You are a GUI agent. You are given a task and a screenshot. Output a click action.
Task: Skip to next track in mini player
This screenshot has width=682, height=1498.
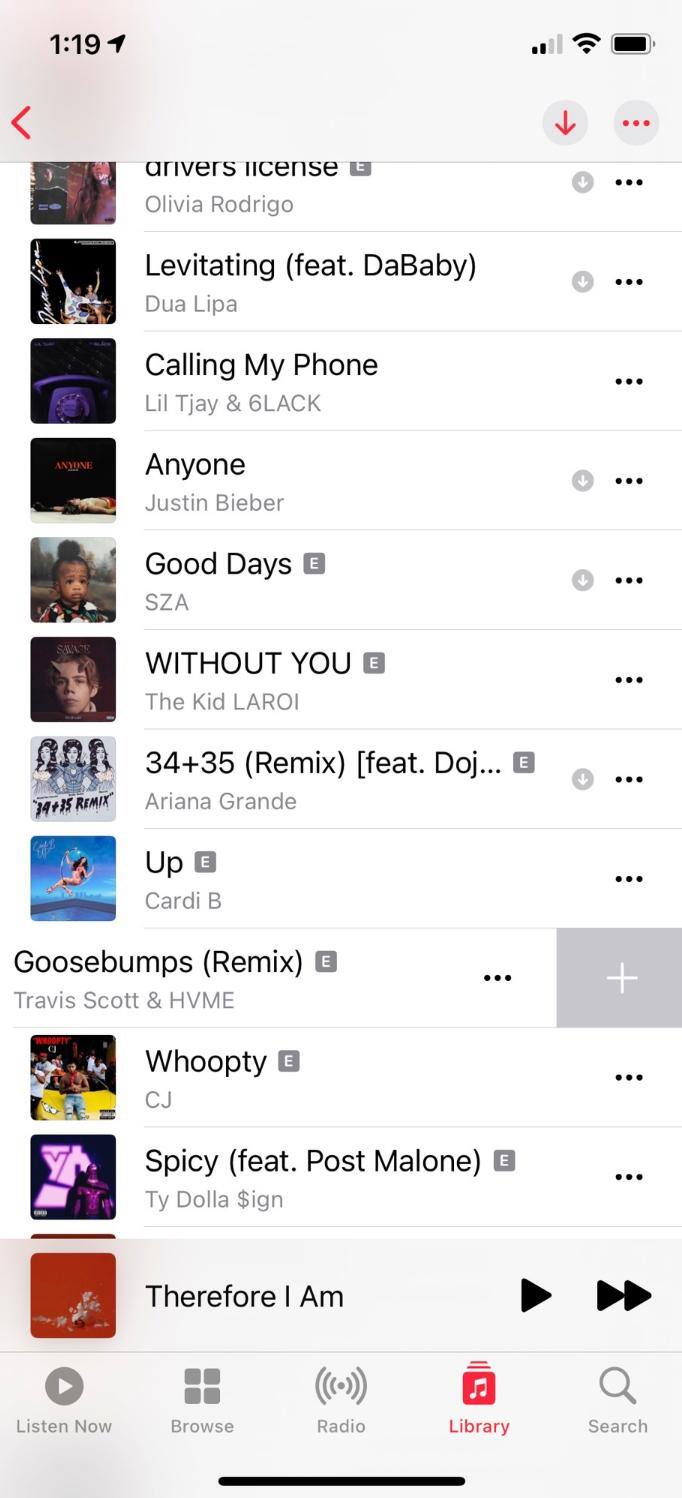point(624,1296)
